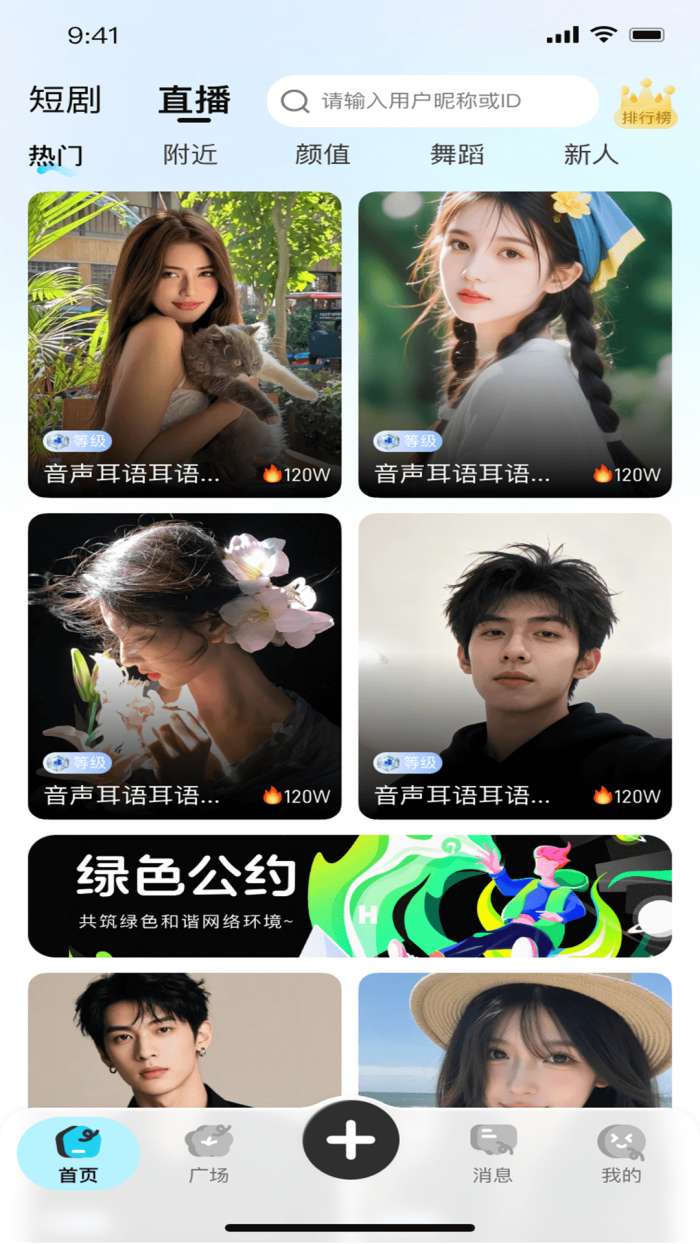Open the livestream of the girl with braids
The height and width of the screenshot is (1244, 700).
coord(515,344)
